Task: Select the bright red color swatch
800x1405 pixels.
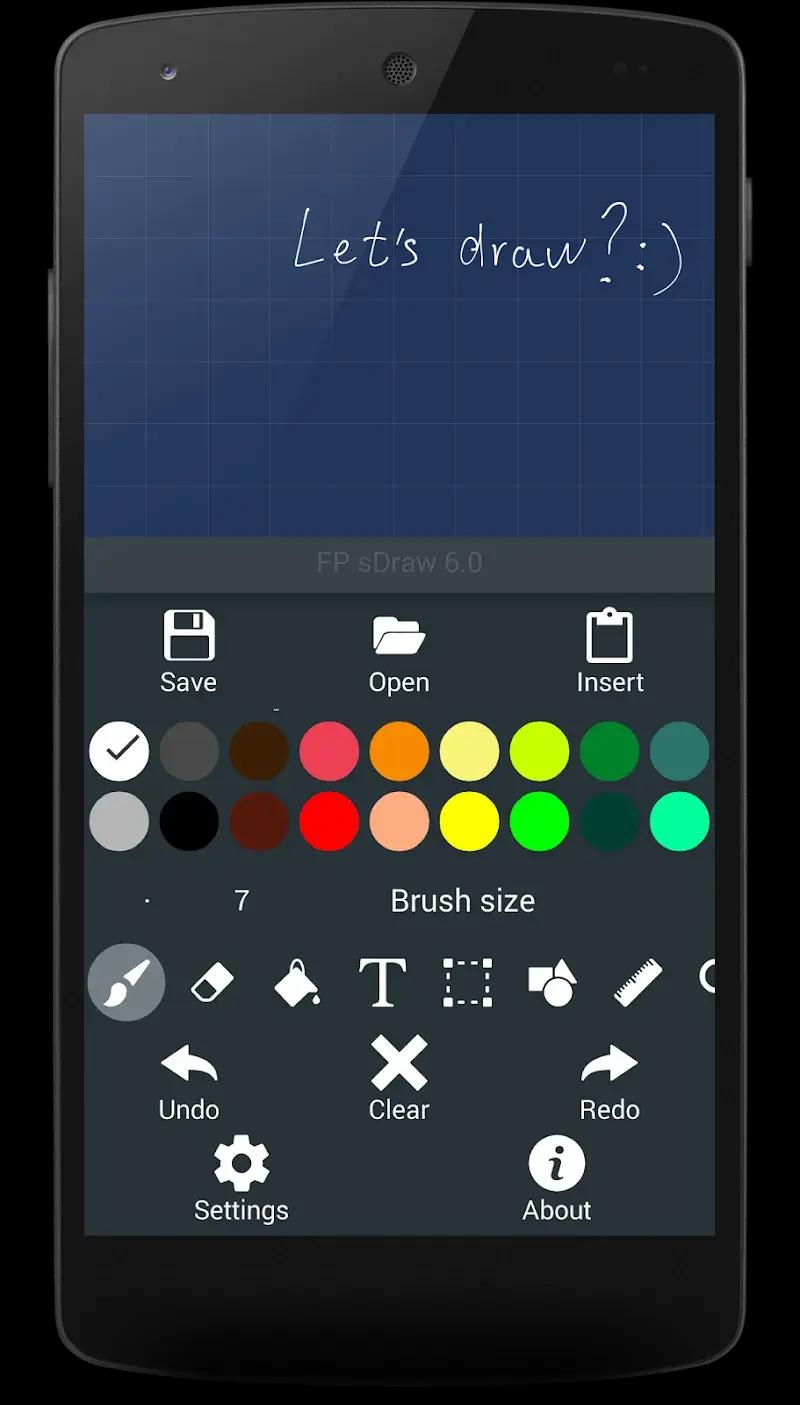Action: point(329,822)
